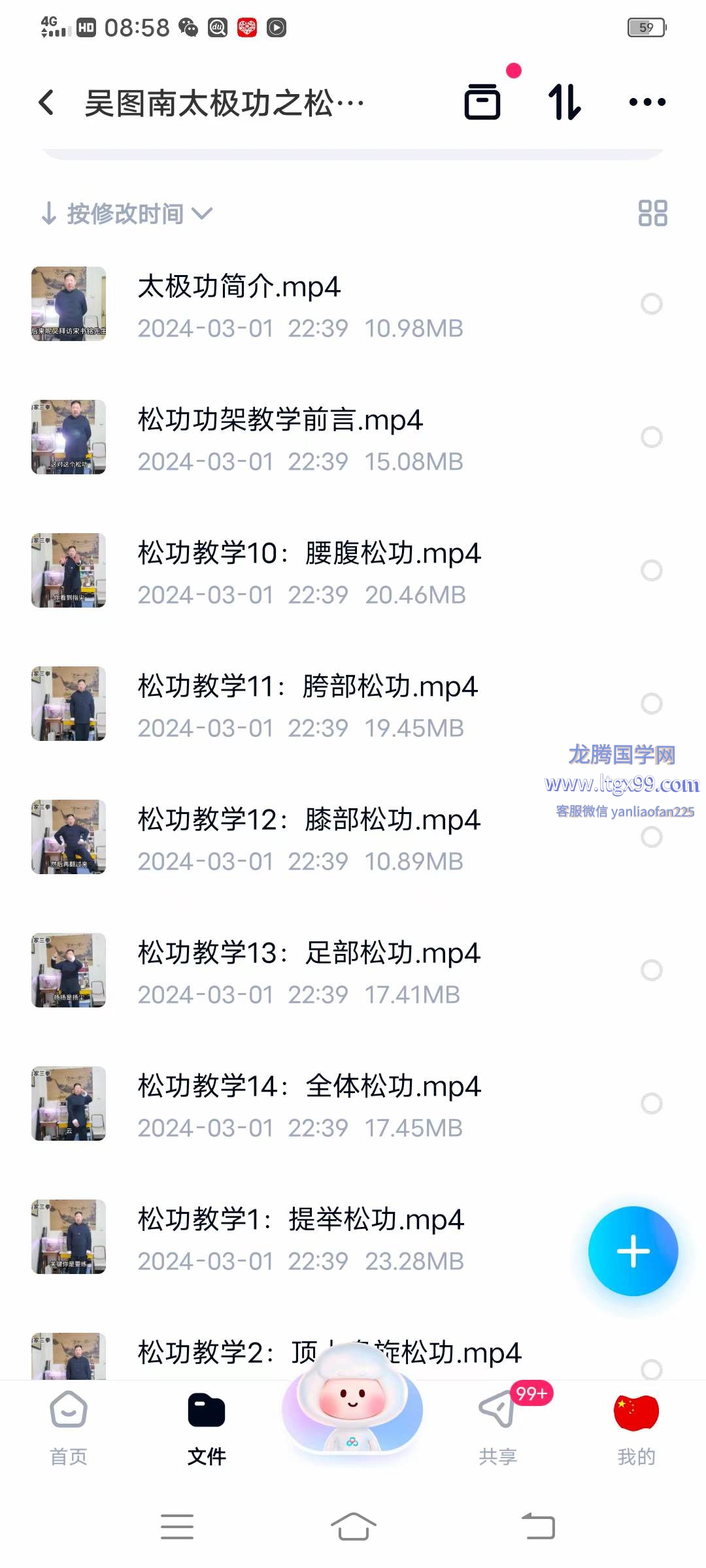706x1568 pixels.
Task: Tap the system home button
Action: [x=353, y=1527]
